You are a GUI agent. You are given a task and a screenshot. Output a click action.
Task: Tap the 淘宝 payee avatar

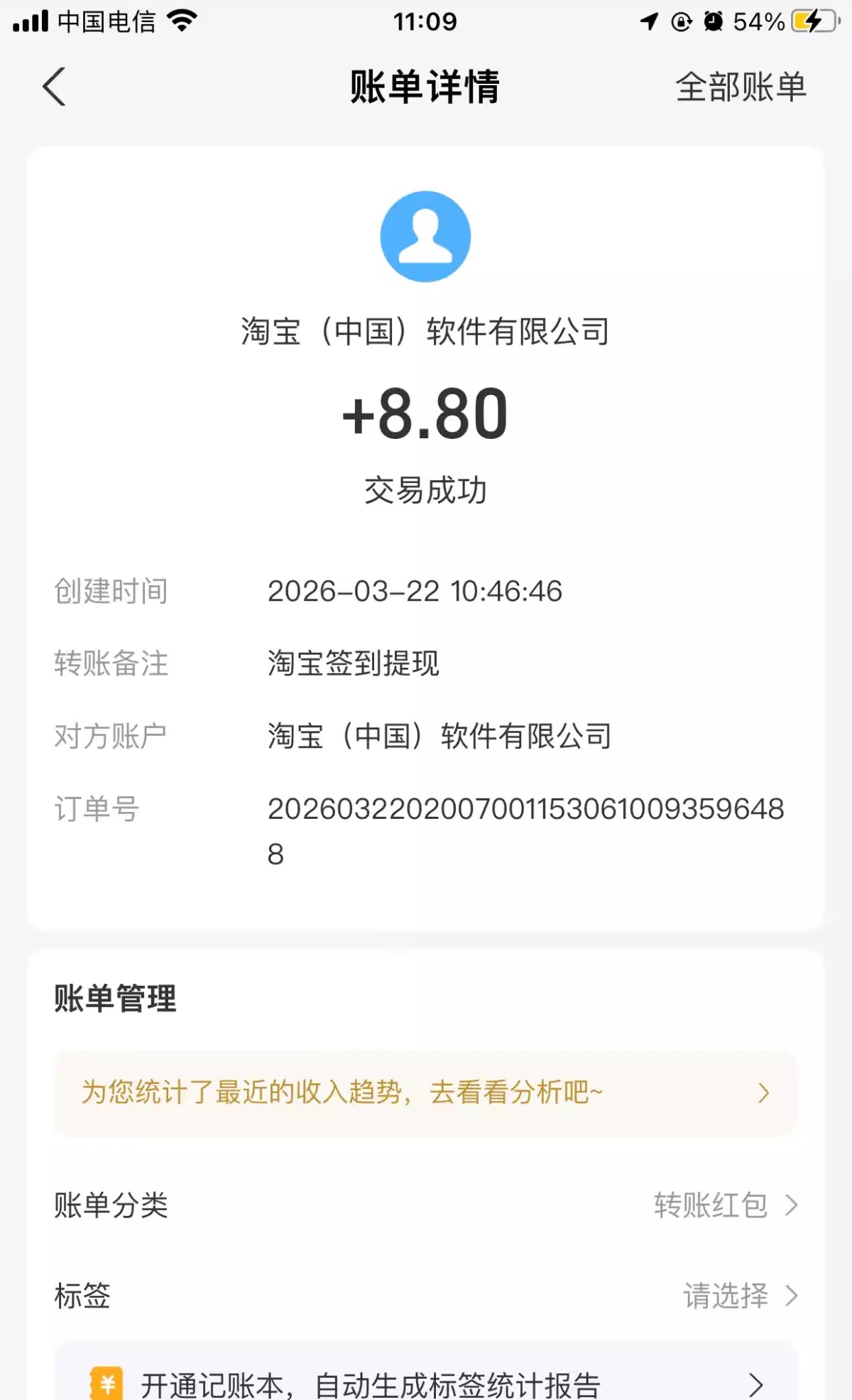click(x=425, y=237)
